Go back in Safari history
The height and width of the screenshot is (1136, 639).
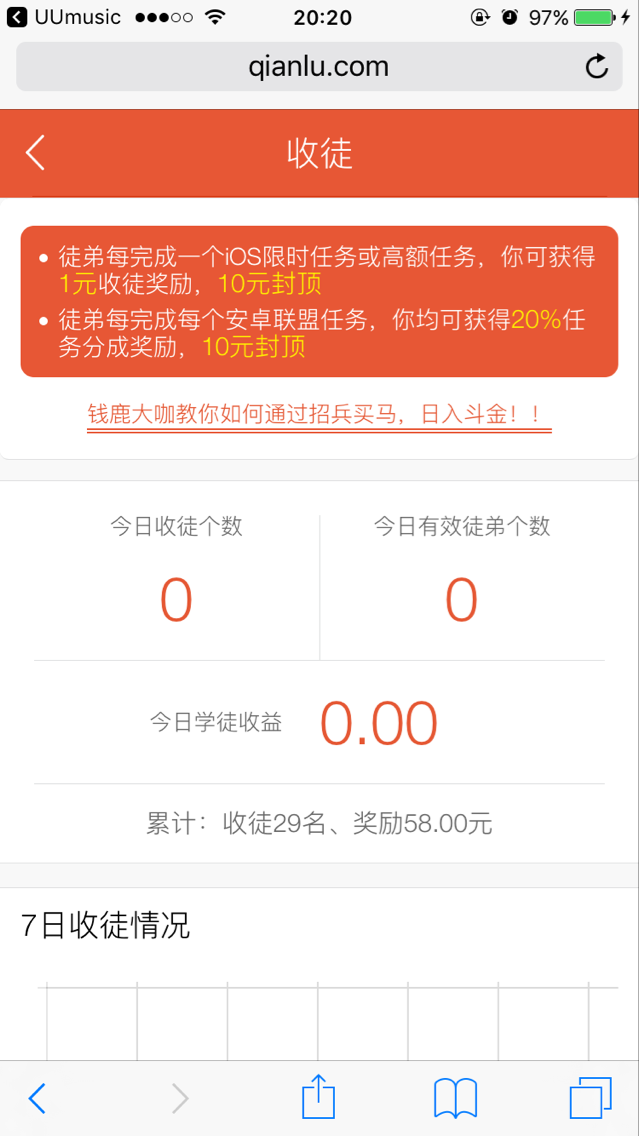tap(37, 1098)
